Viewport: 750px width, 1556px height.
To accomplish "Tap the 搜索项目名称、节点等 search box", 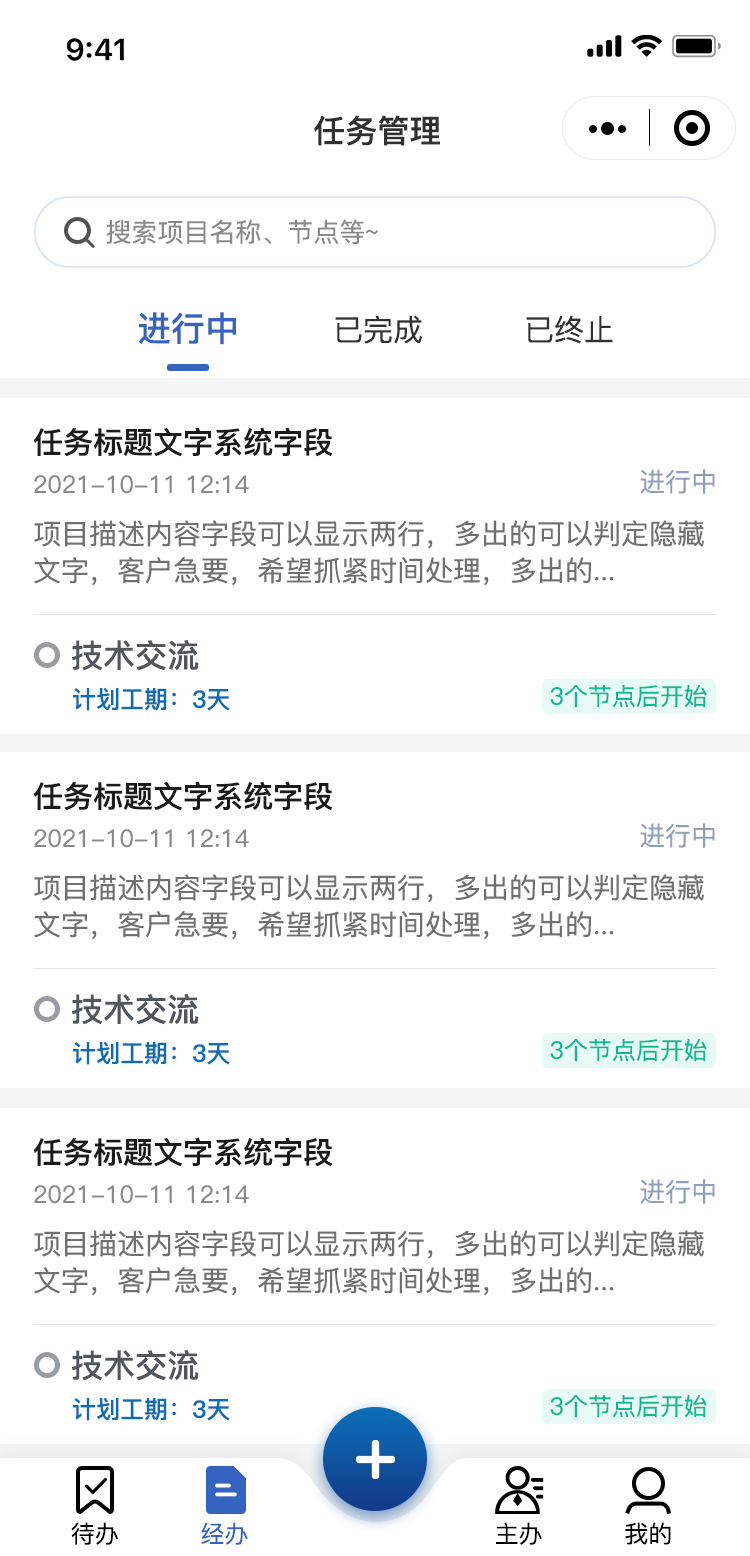I will (x=375, y=232).
